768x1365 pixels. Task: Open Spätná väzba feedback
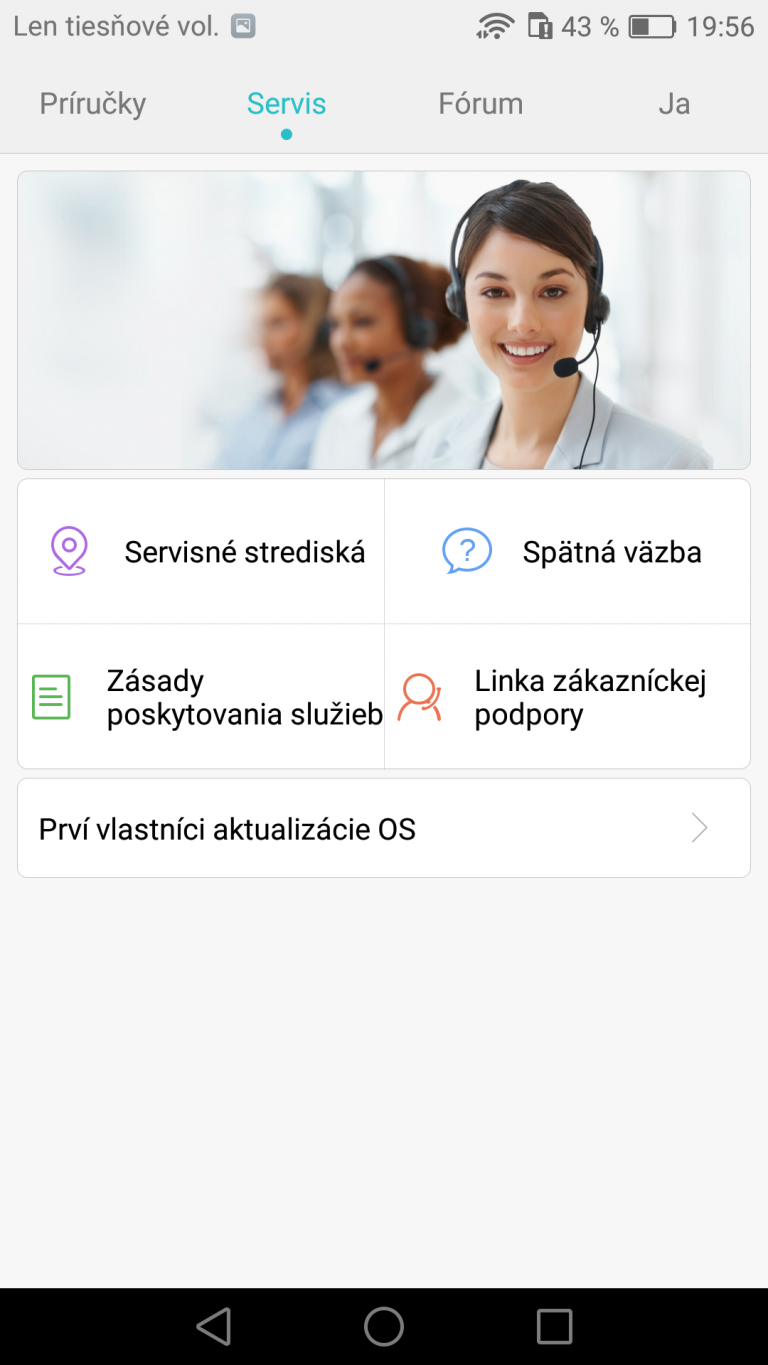tap(567, 551)
